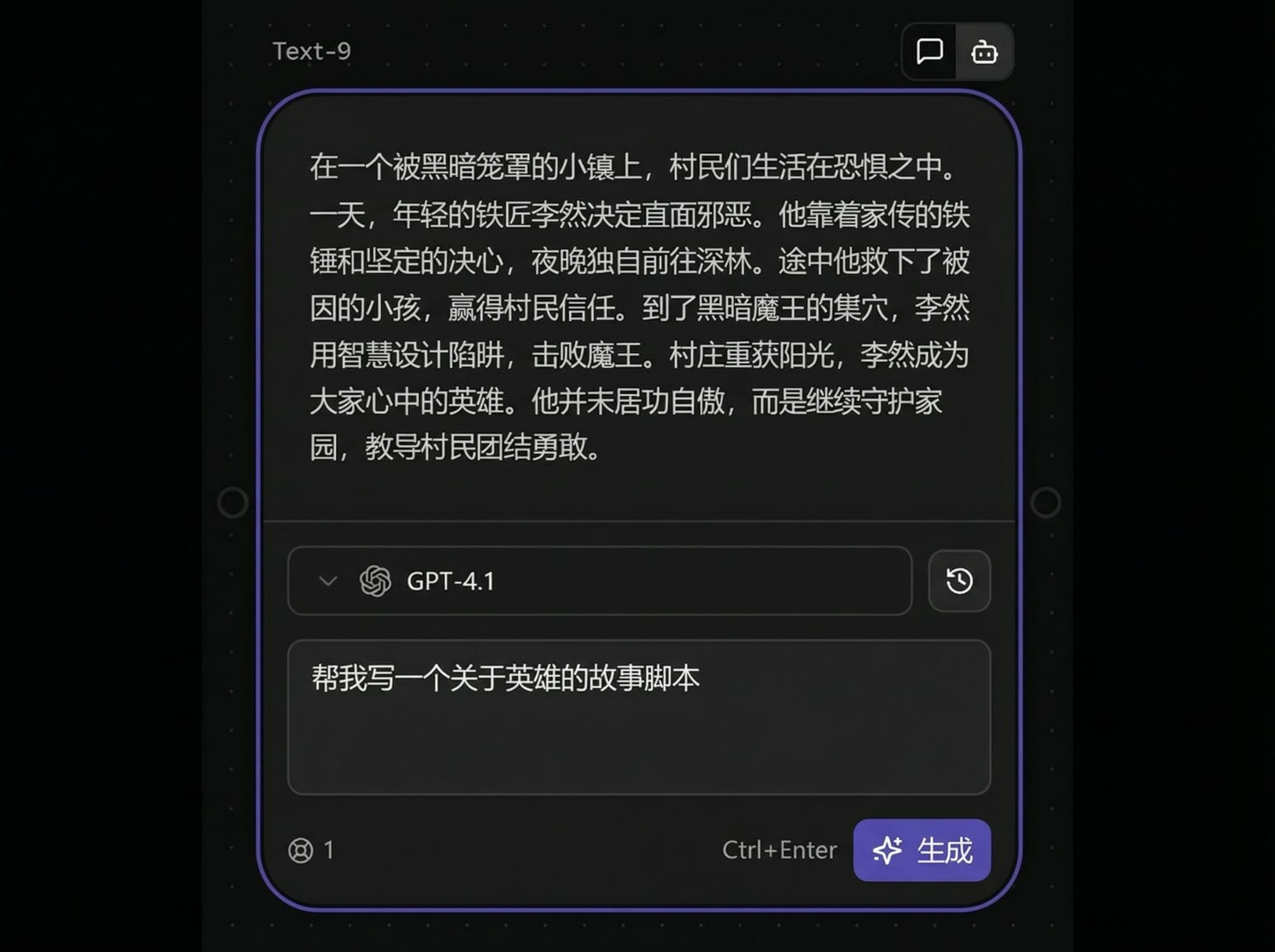Tap the 生成 generate button
Screen dimensions: 1275x952
coord(921,850)
